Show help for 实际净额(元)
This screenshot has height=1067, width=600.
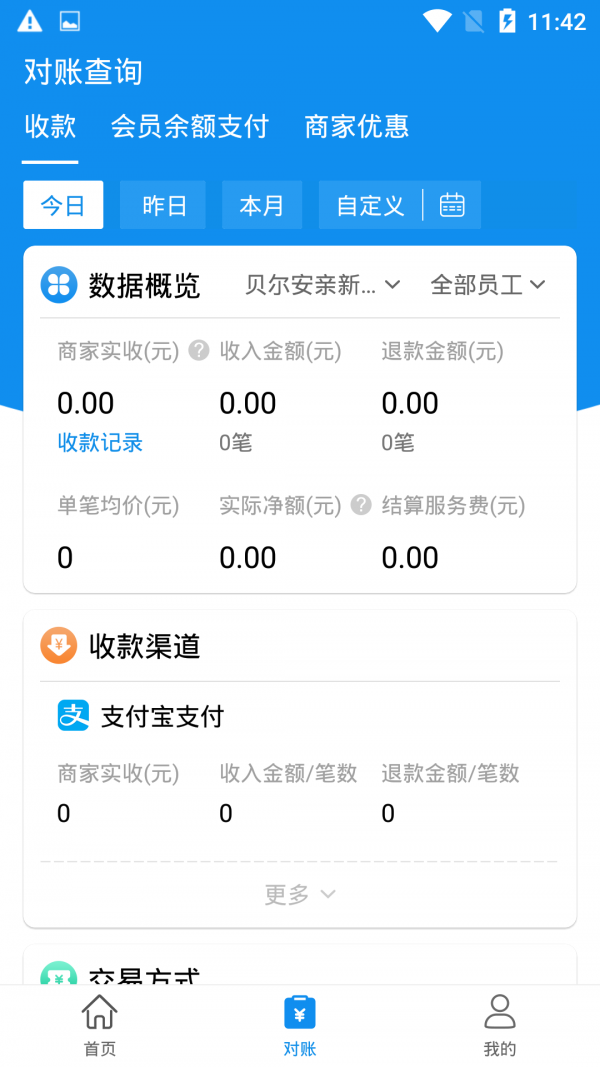tap(361, 505)
